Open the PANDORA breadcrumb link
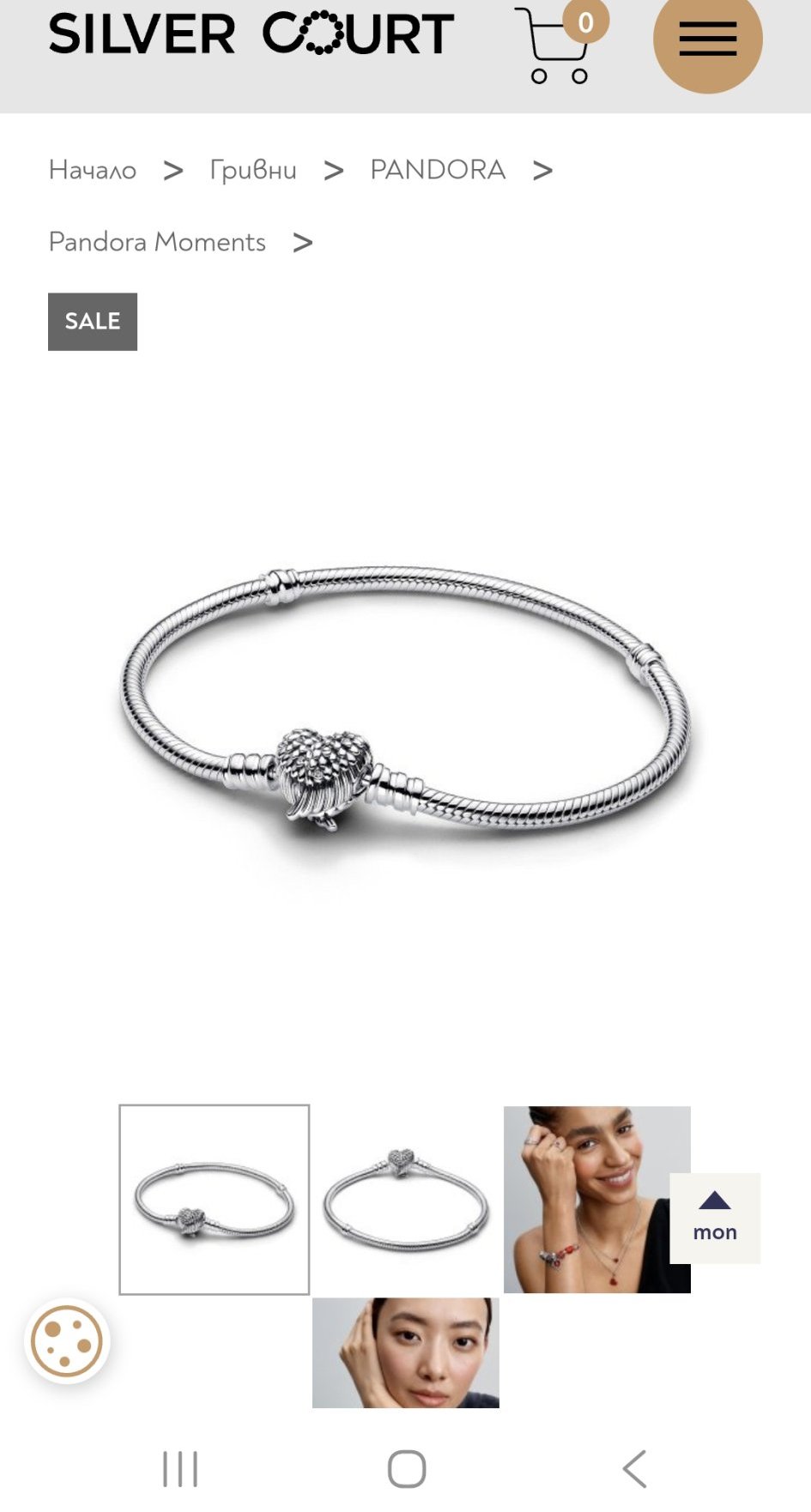This screenshot has height=1512, width=811. [438, 170]
